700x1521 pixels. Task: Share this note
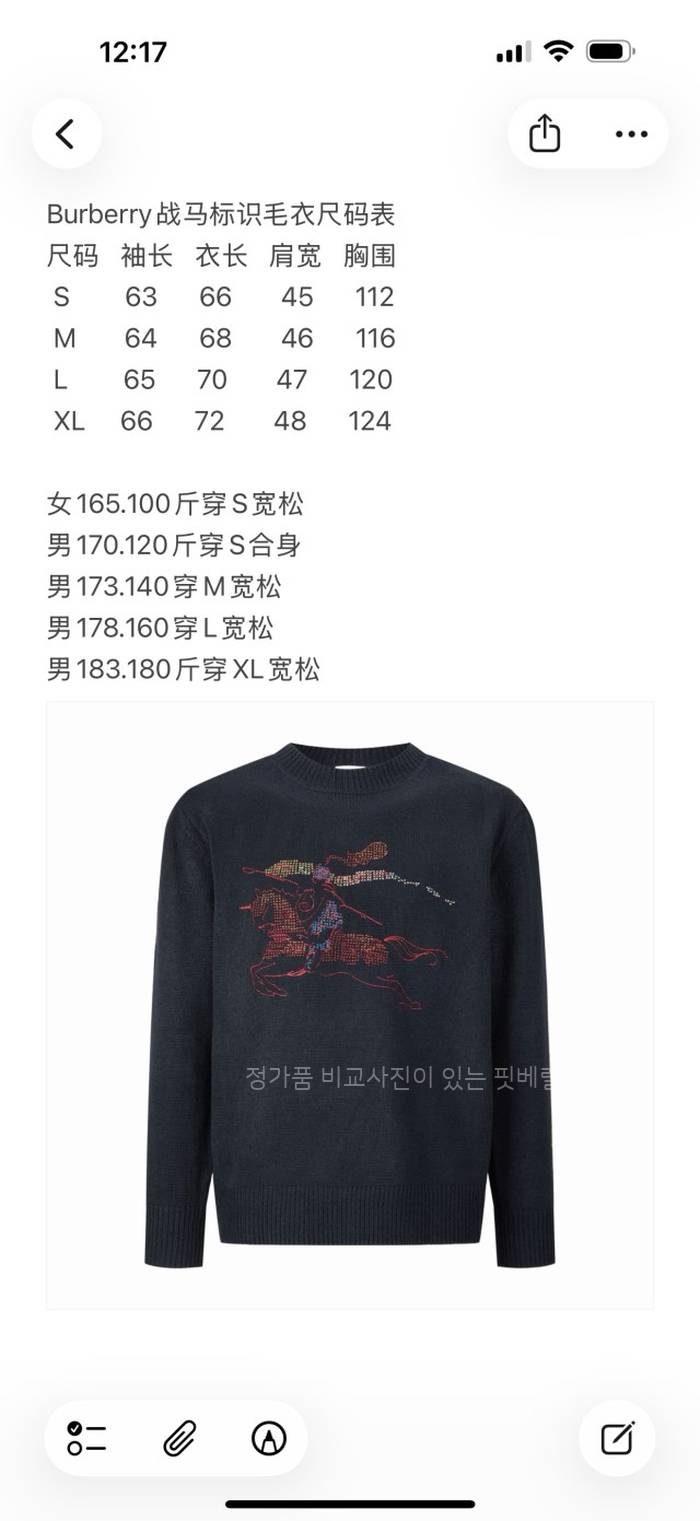click(544, 134)
